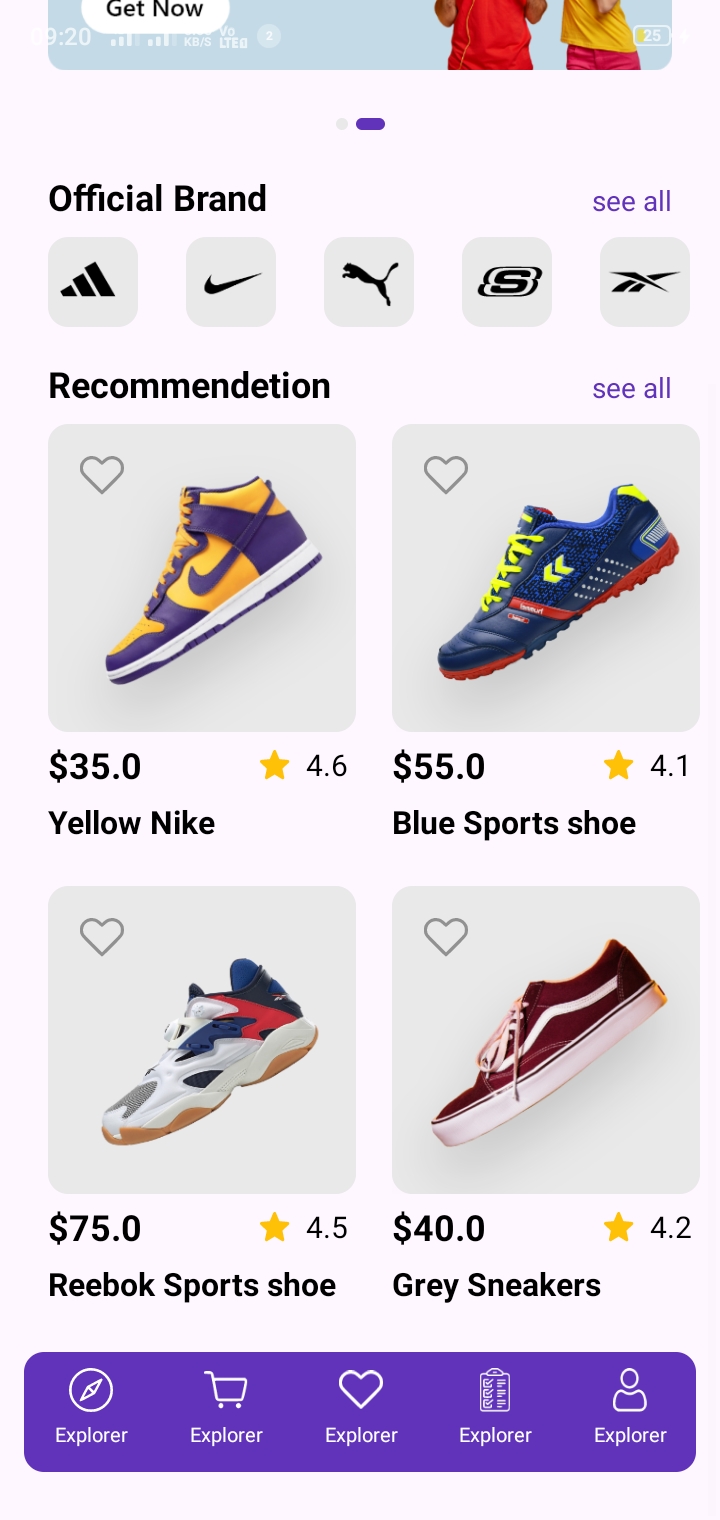Open see all under Recommendetion
Viewport: 720px width, 1520px height.
point(632,388)
